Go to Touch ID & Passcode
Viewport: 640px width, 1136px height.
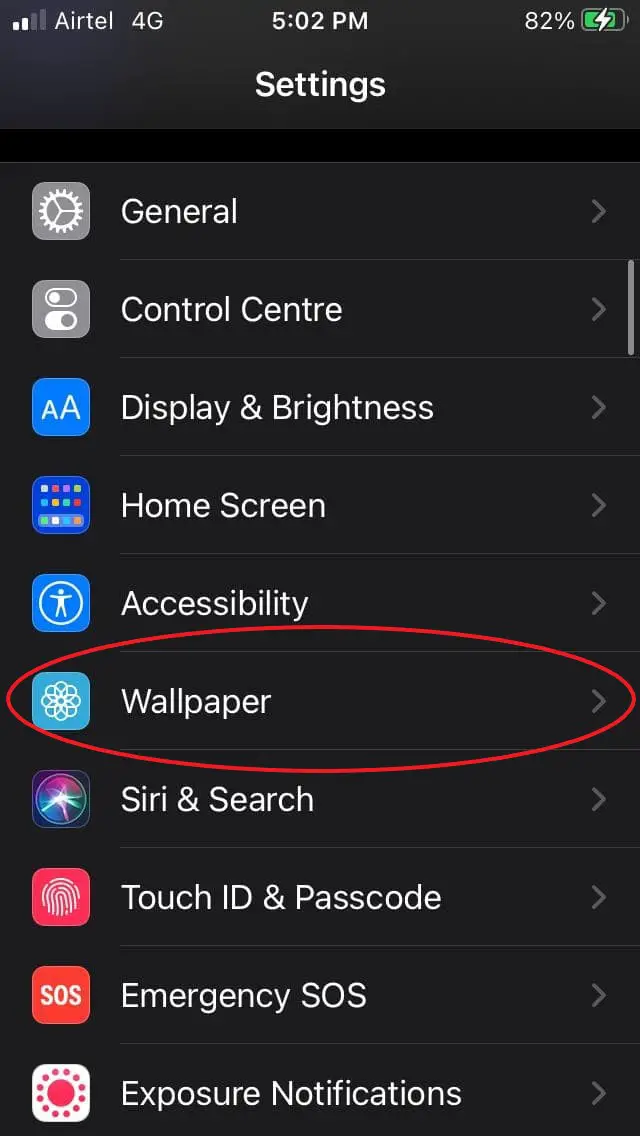320,897
